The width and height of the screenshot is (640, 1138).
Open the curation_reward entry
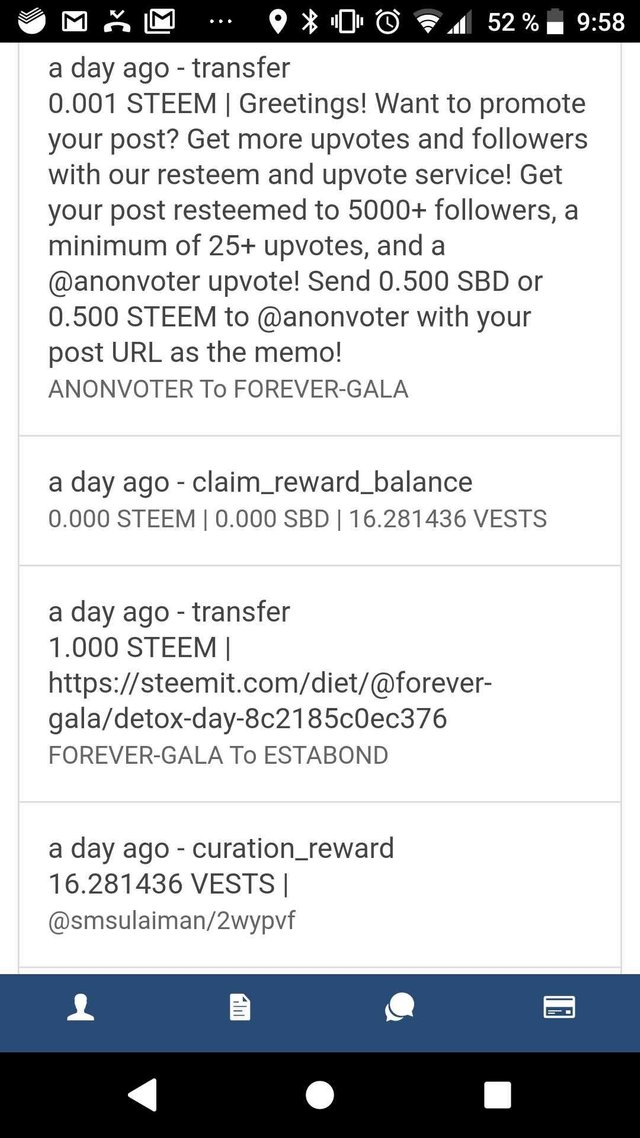pos(320,885)
